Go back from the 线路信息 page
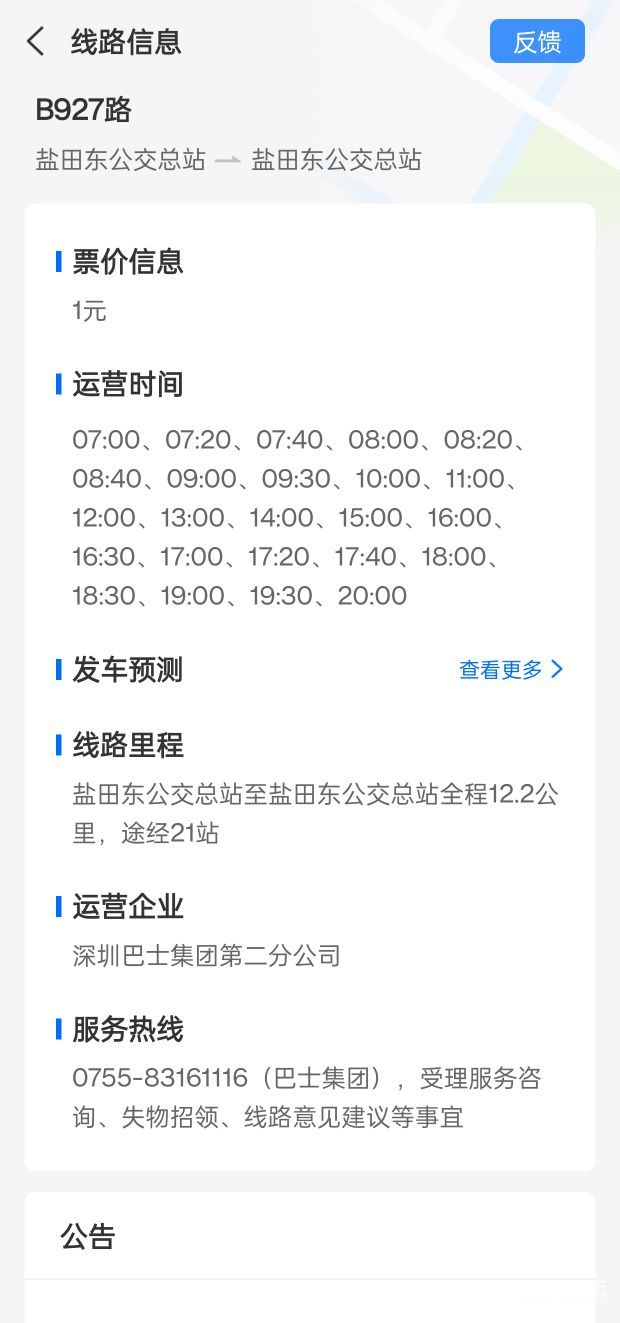This screenshot has height=1323, width=620. 36,42
